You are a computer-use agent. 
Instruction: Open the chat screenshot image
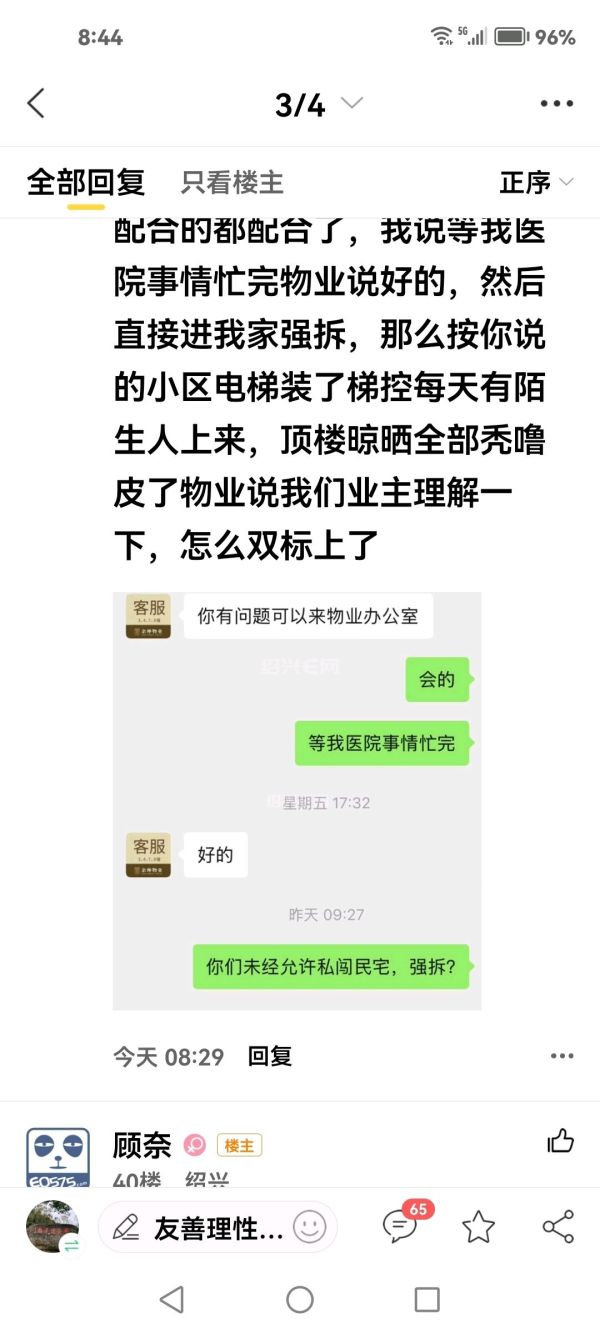tap(297, 800)
